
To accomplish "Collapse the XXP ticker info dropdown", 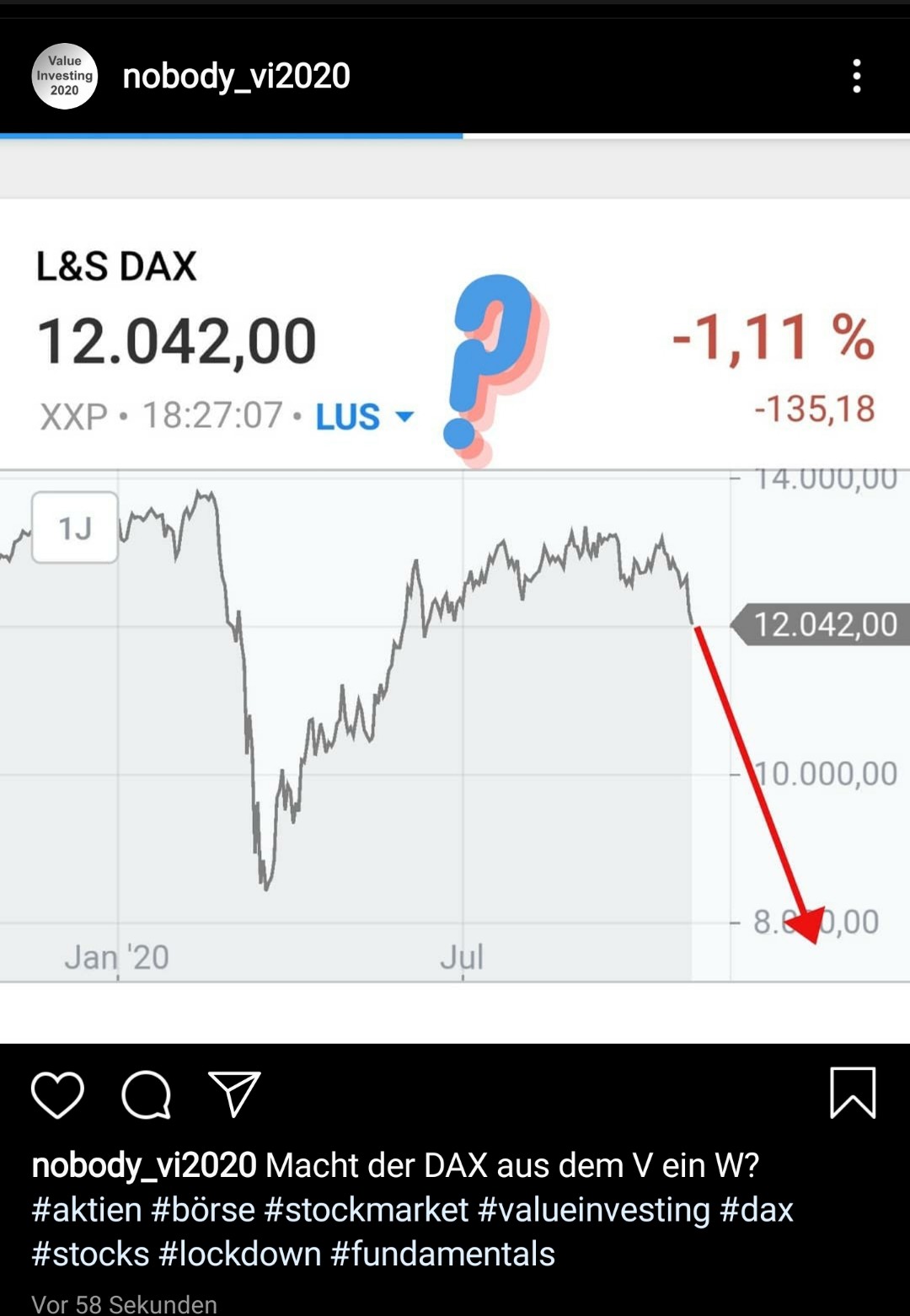I will click(73, 416).
